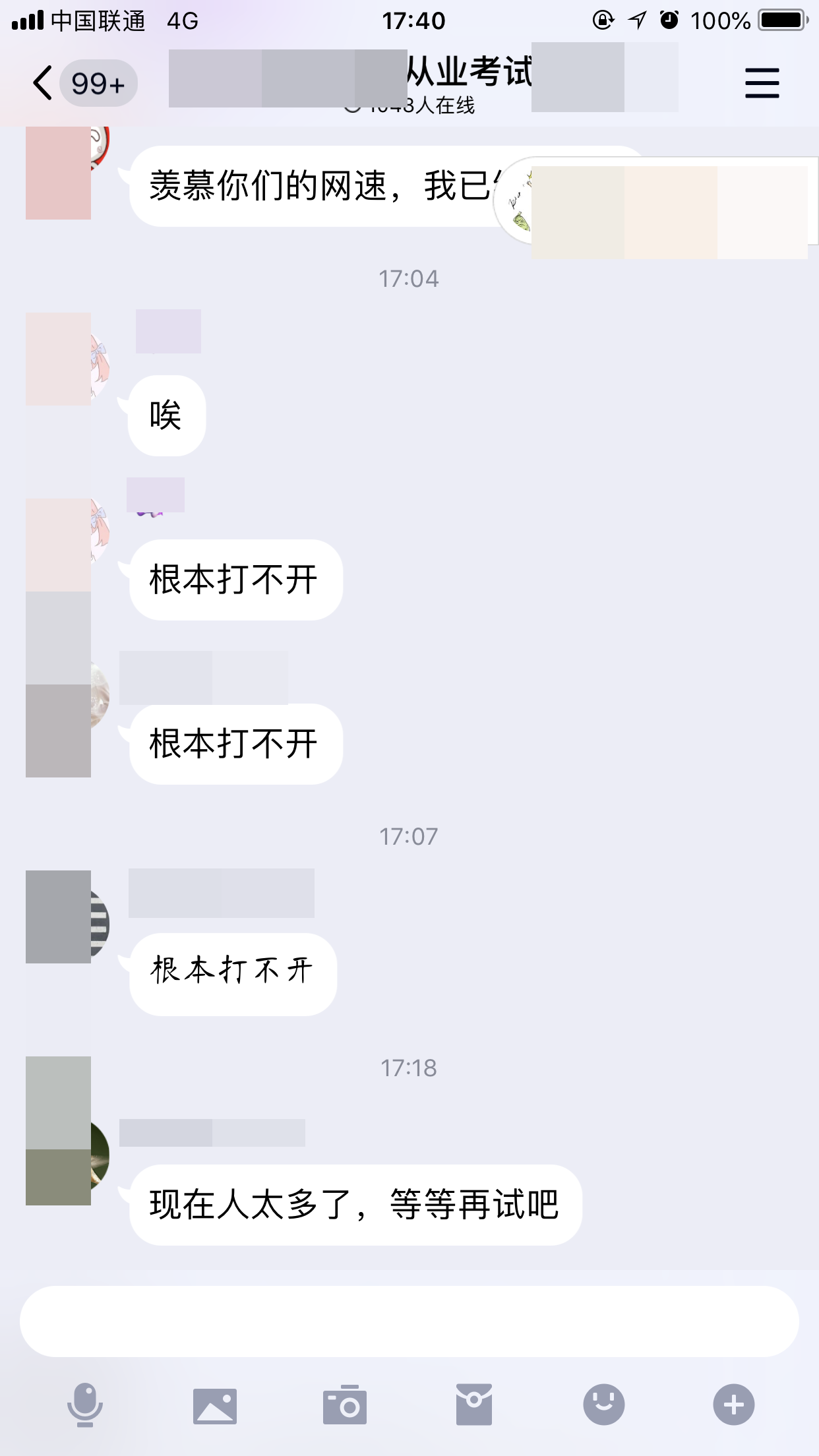Record a voice message
The image size is (819, 1456).
pyautogui.click(x=85, y=1405)
